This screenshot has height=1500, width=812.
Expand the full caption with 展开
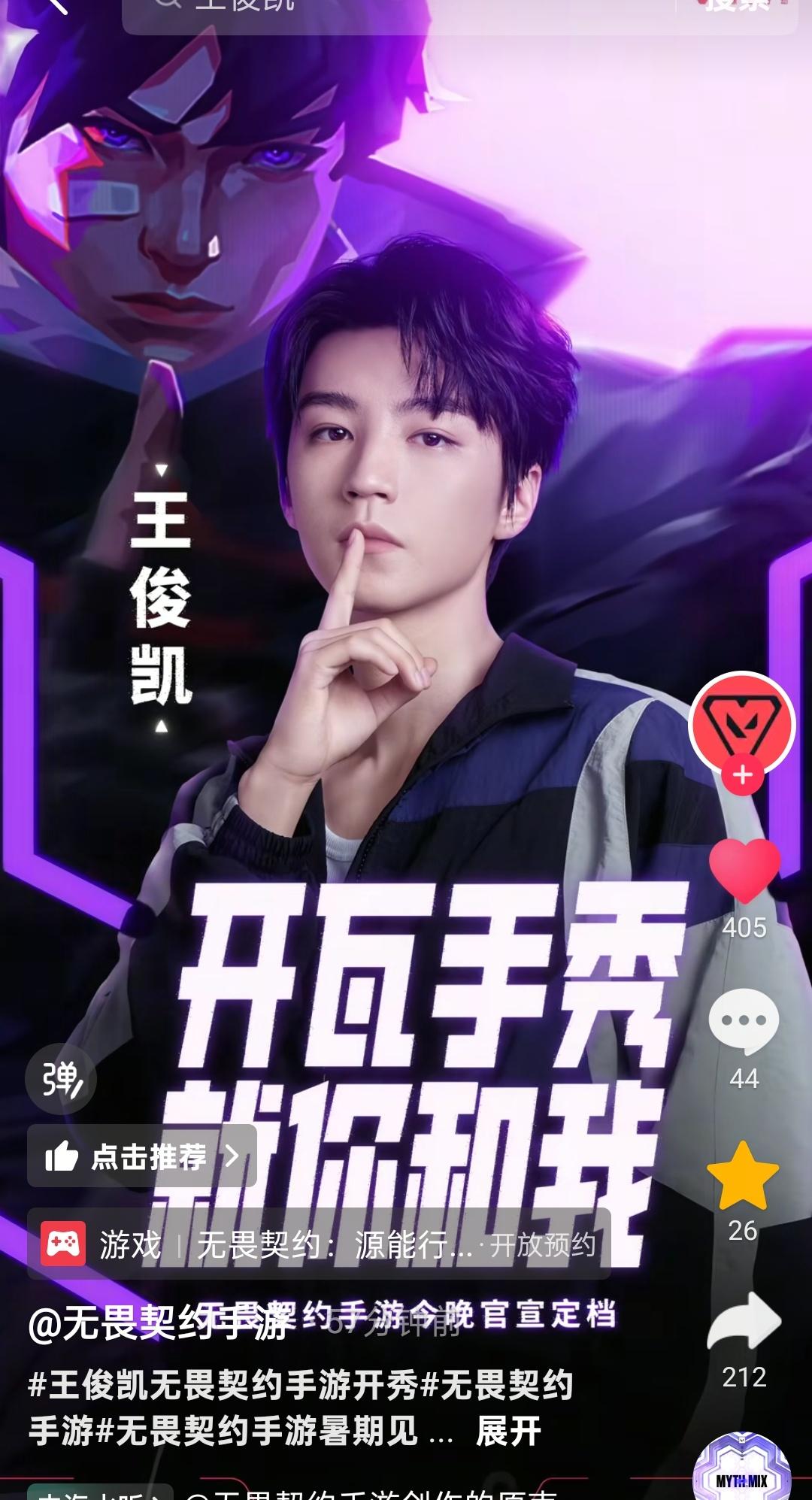point(508,1431)
